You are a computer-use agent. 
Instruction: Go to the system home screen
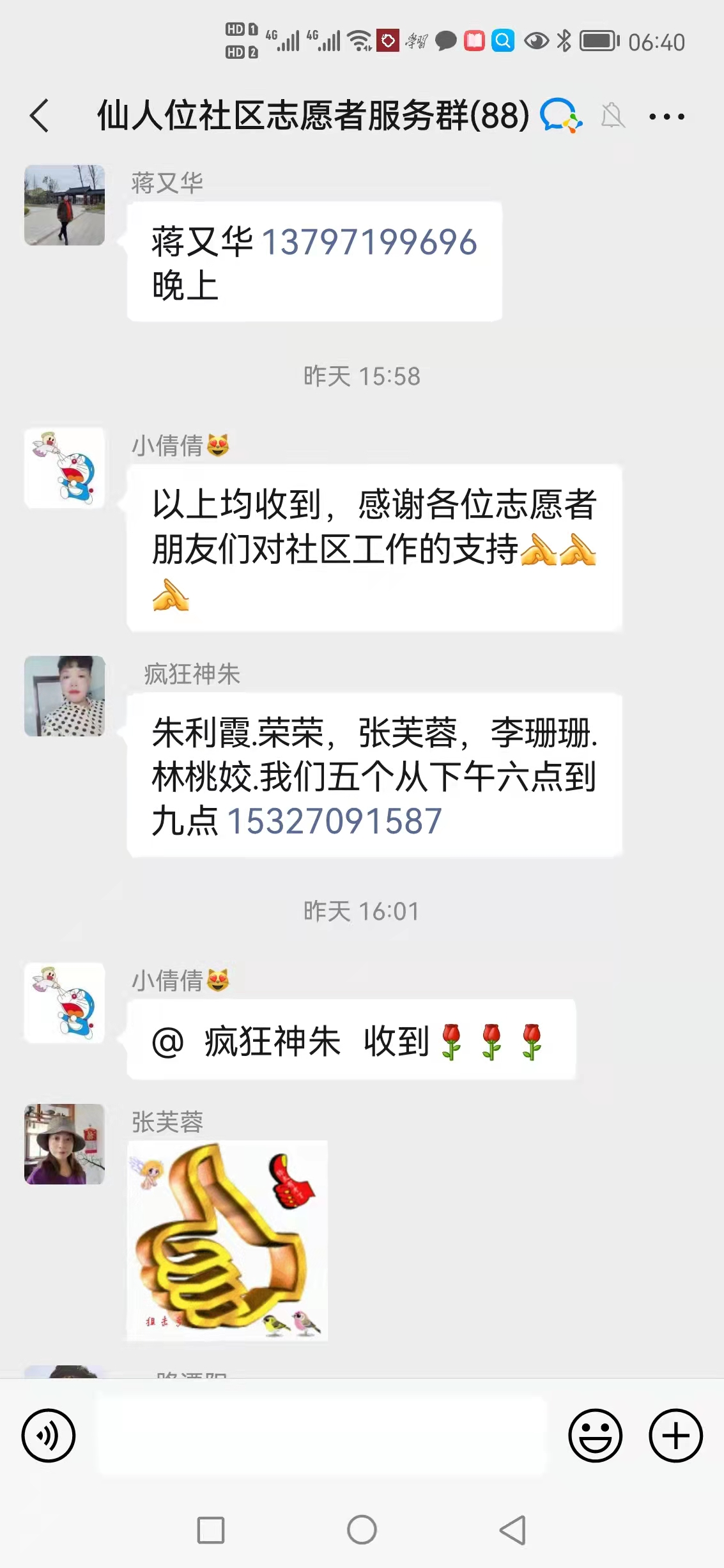tap(362, 1530)
